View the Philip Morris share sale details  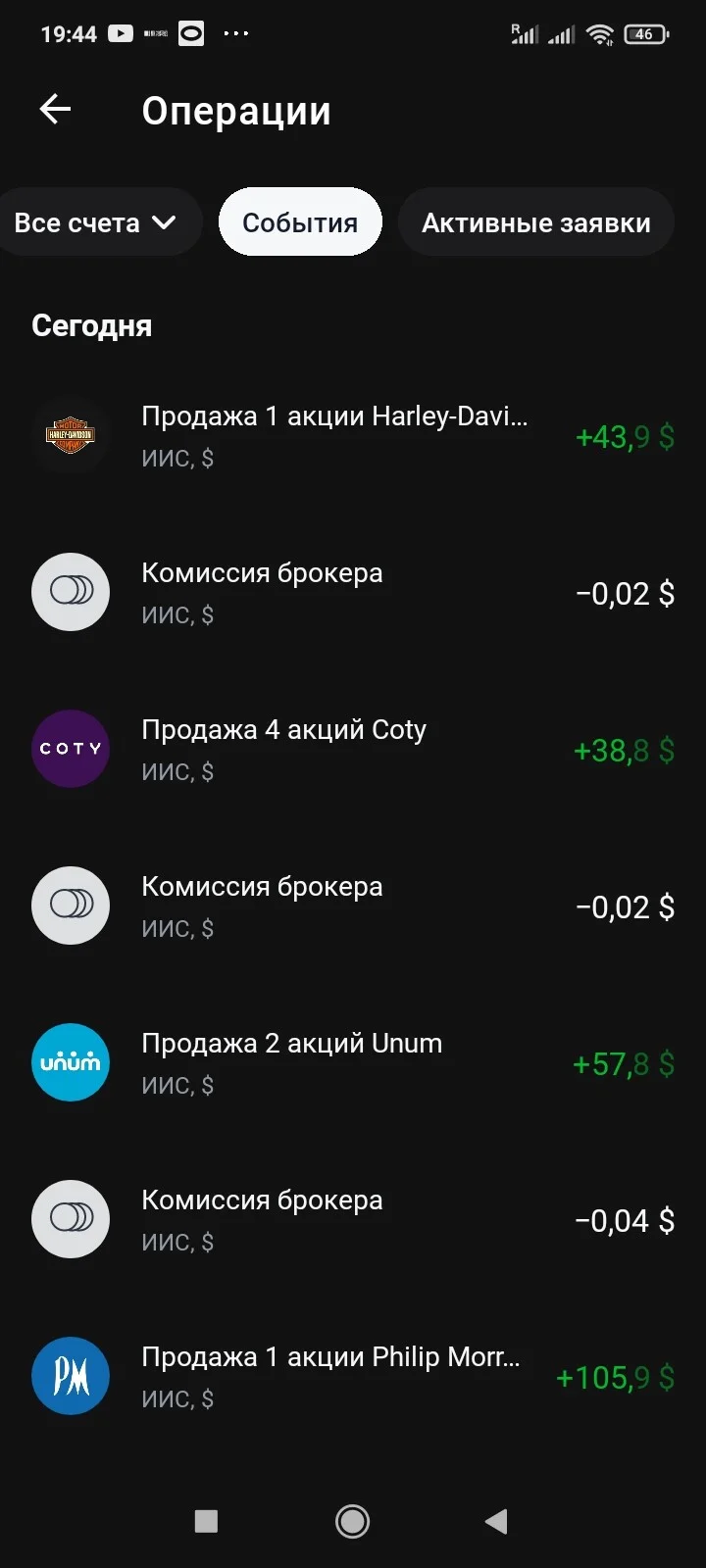click(353, 1376)
